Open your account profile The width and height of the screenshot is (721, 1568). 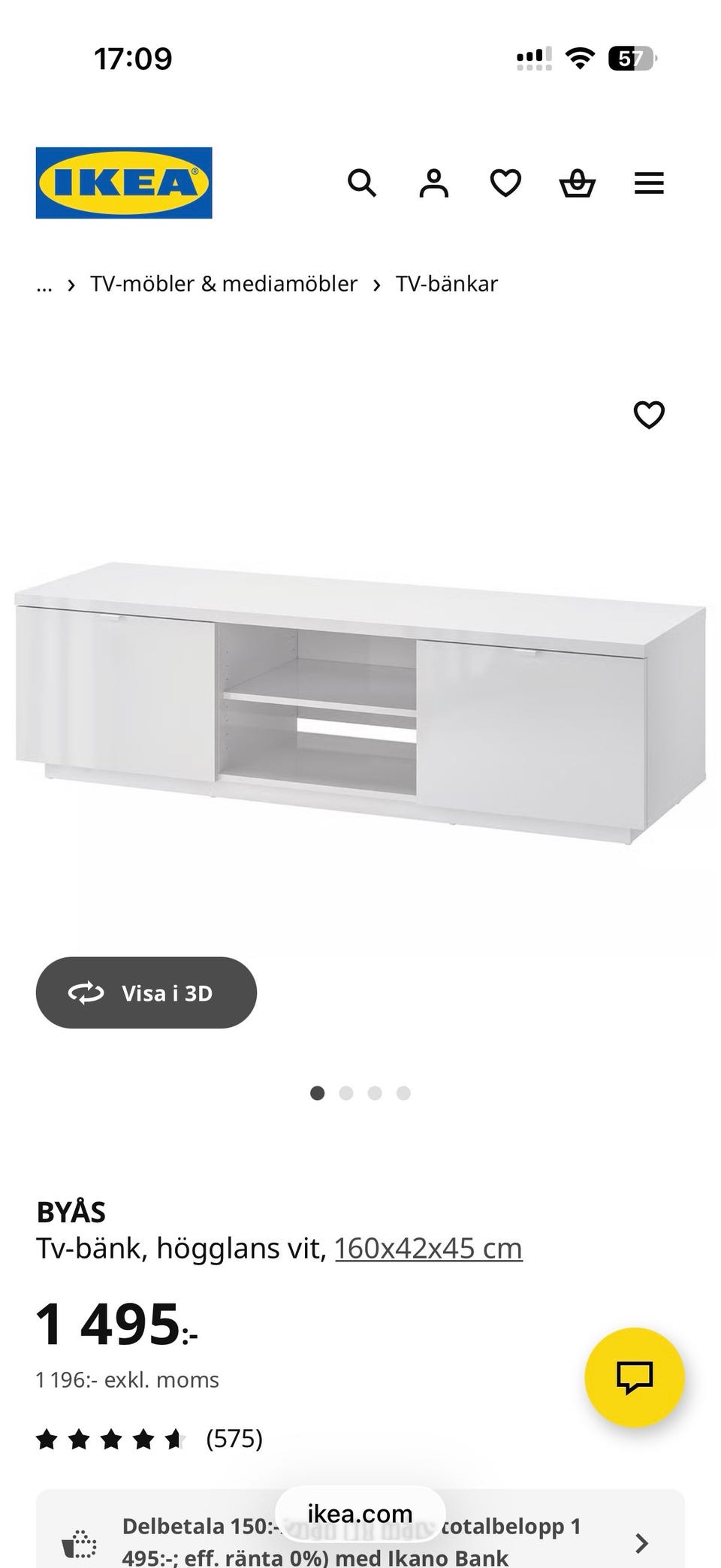click(433, 183)
